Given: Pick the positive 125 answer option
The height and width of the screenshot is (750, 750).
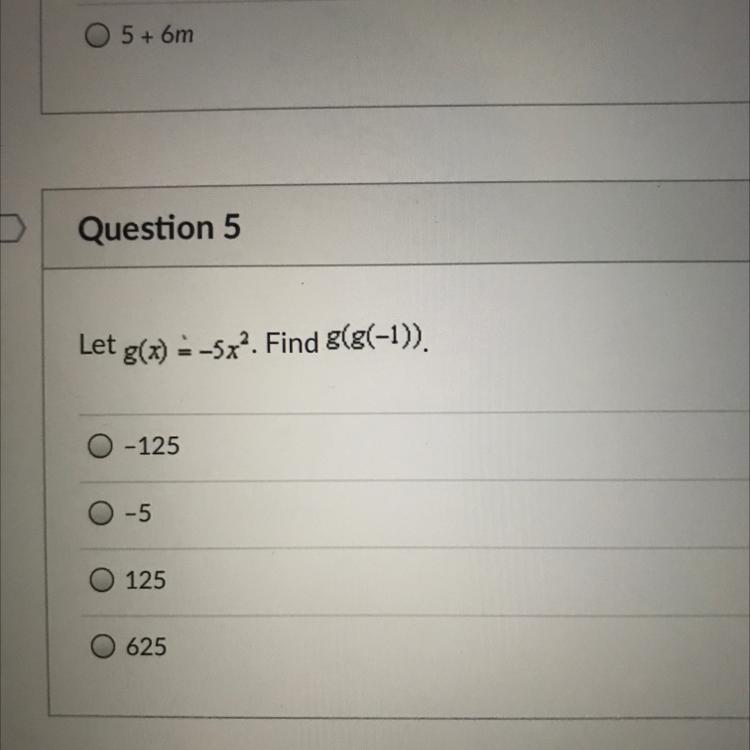Looking at the screenshot, I should pyautogui.click(x=98, y=580).
